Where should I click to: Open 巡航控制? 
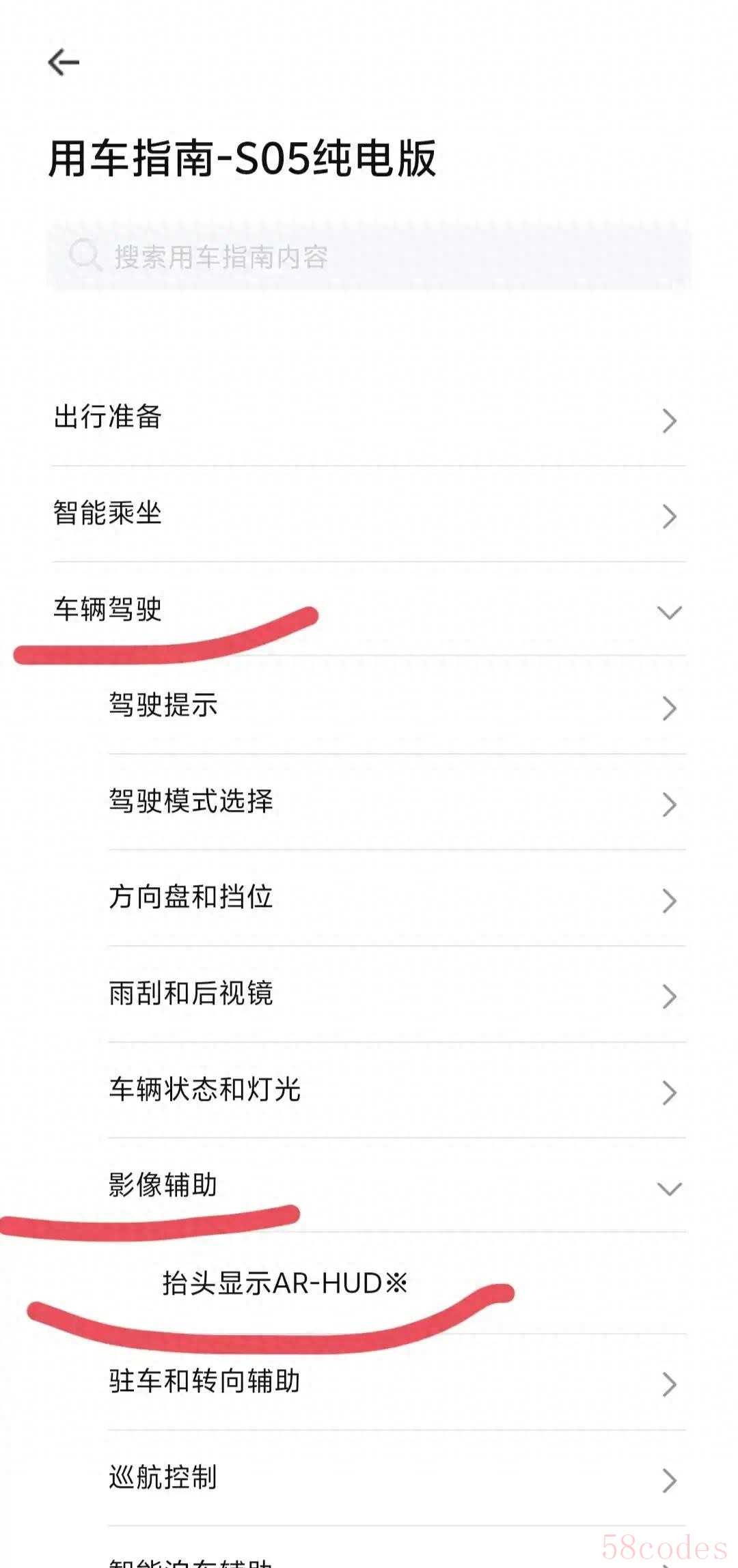(x=397, y=1479)
